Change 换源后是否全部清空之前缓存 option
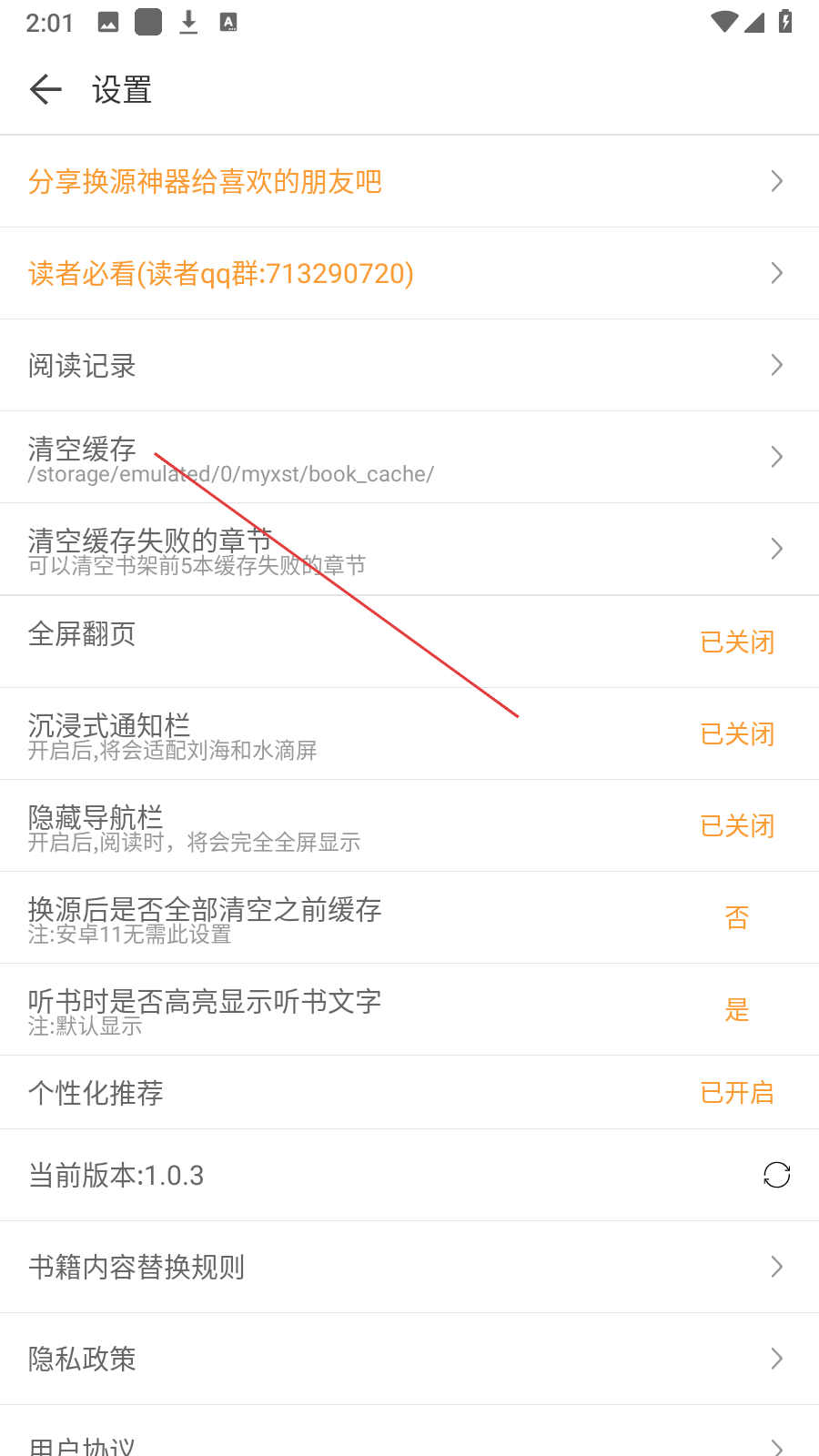This screenshot has width=819, height=1456. click(x=736, y=917)
